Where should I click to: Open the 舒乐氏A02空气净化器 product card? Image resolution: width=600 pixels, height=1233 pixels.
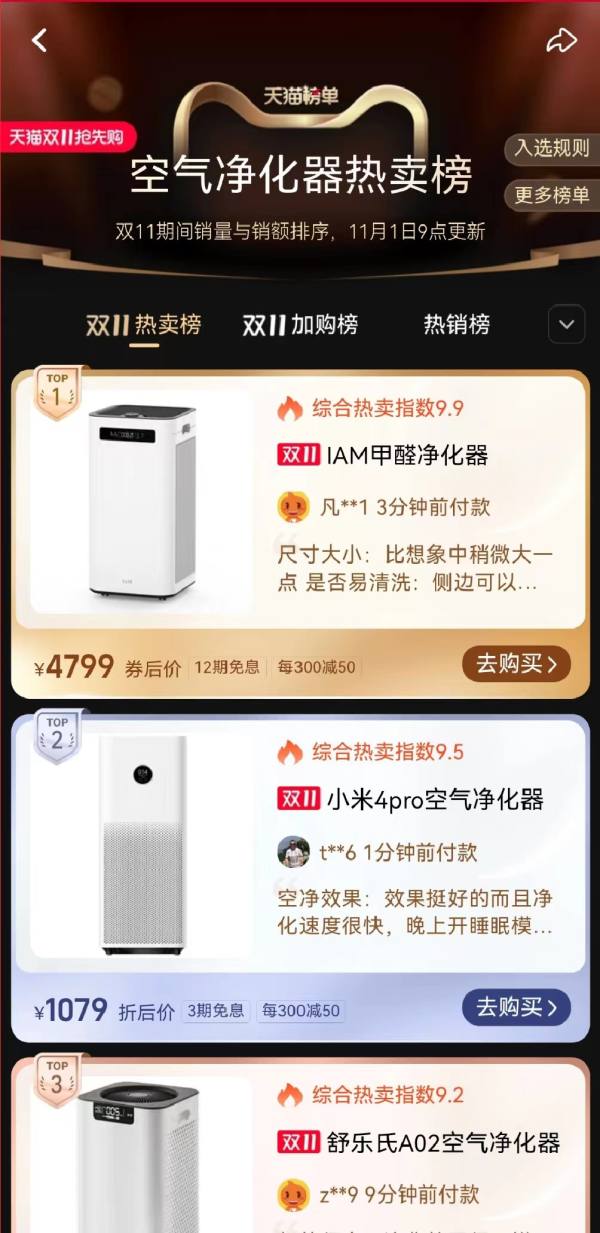tap(420, 1143)
